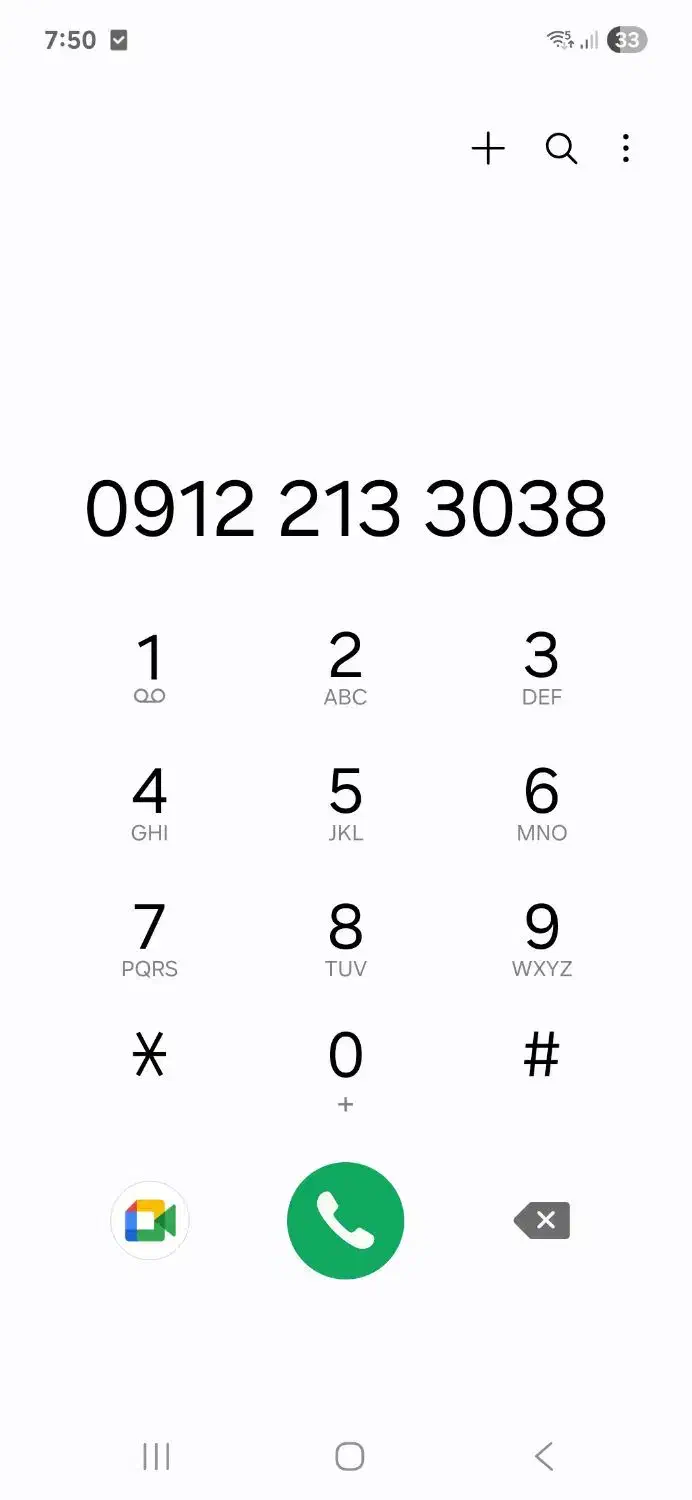Enter the asterisk star key
This screenshot has width=692, height=1500.
[149, 1056]
